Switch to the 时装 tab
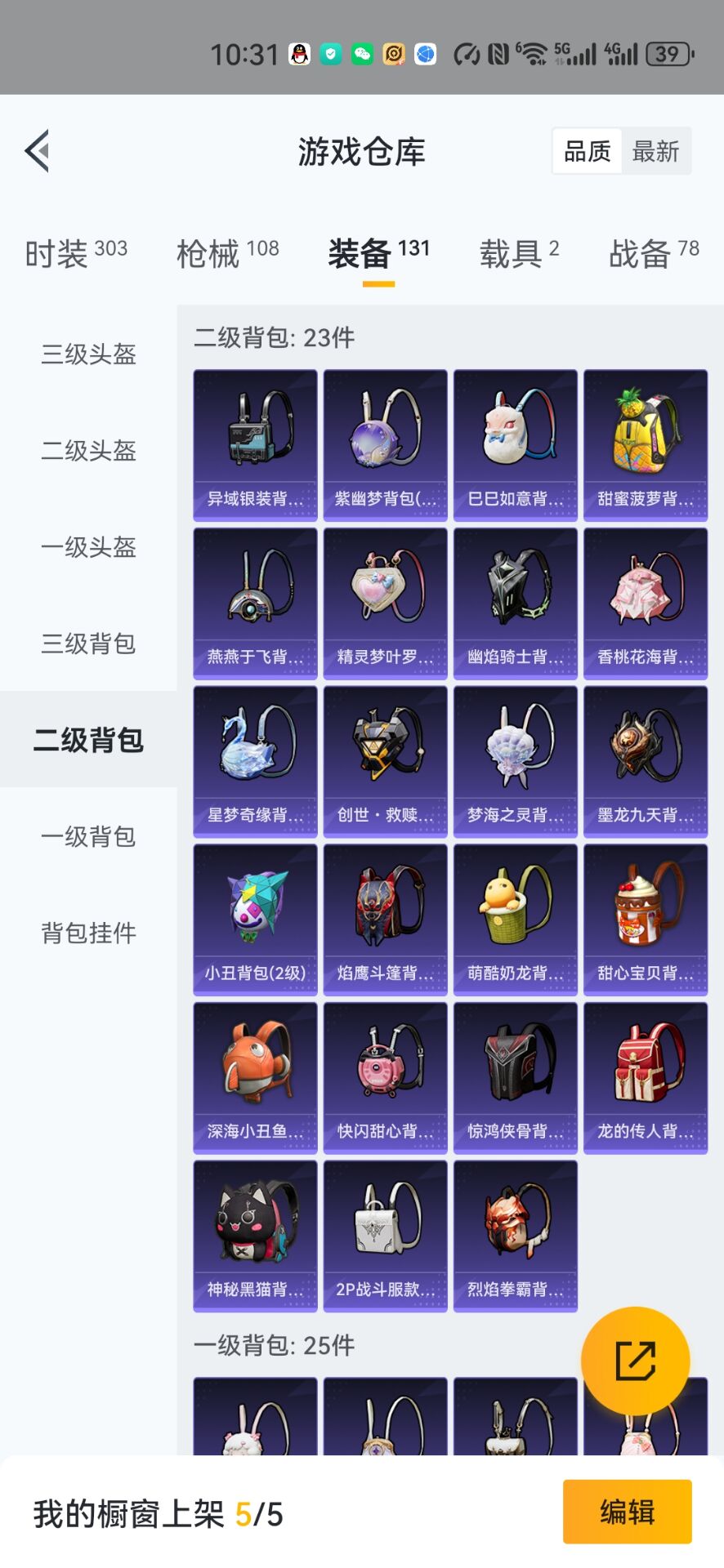724x1568 pixels. (x=75, y=253)
